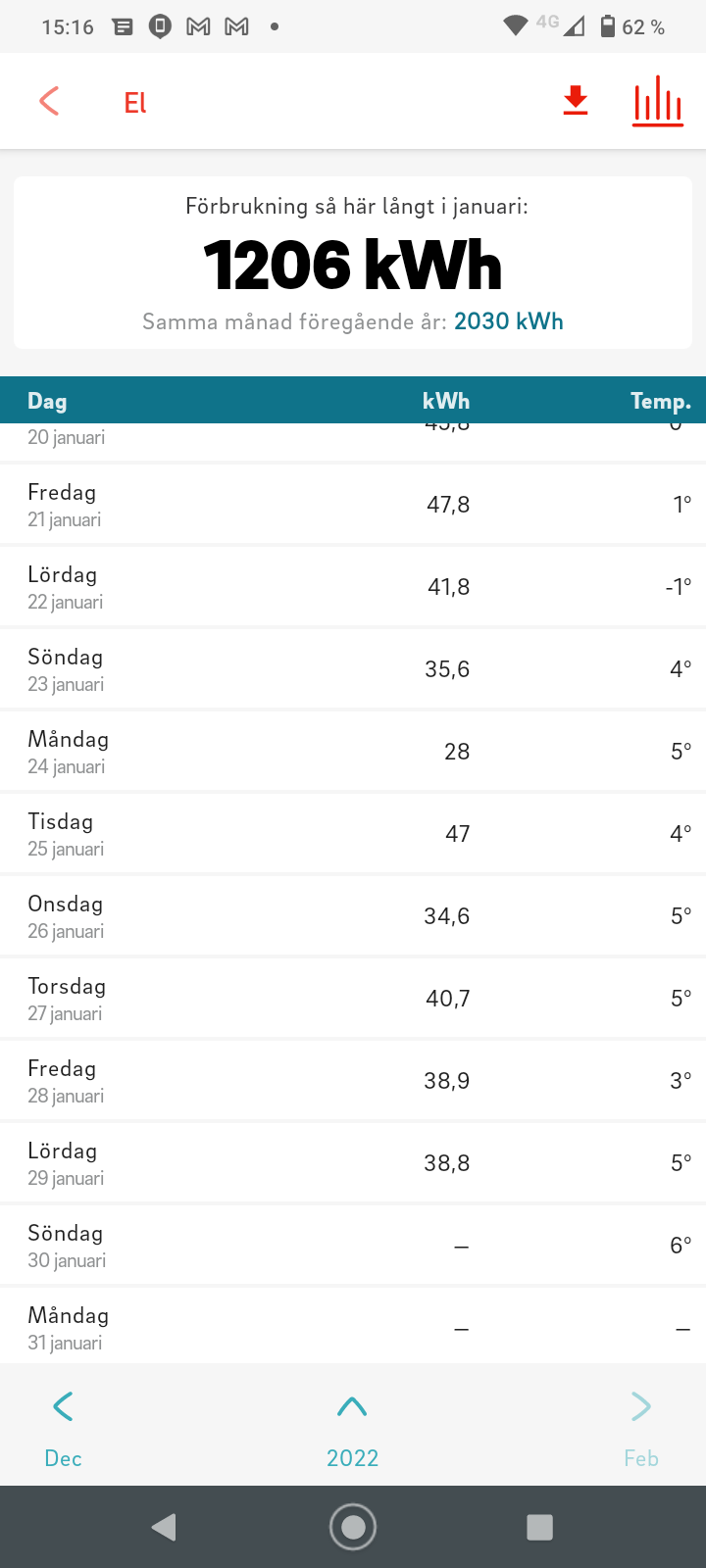Screen dimensions: 706x1568
Task: Go back using the red arrow
Action: click(49, 101)
